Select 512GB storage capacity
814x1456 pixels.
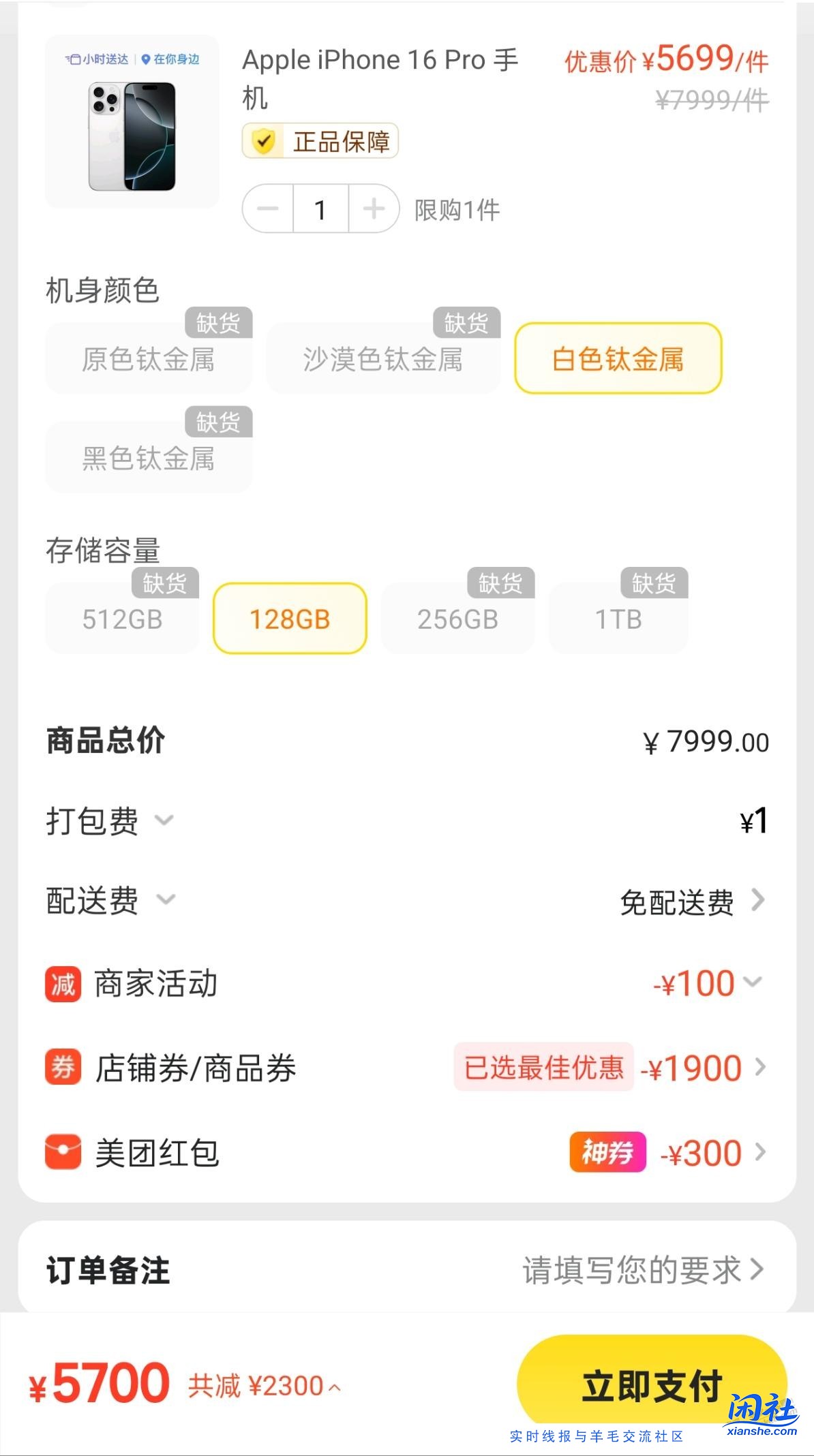tap(122, 619)
